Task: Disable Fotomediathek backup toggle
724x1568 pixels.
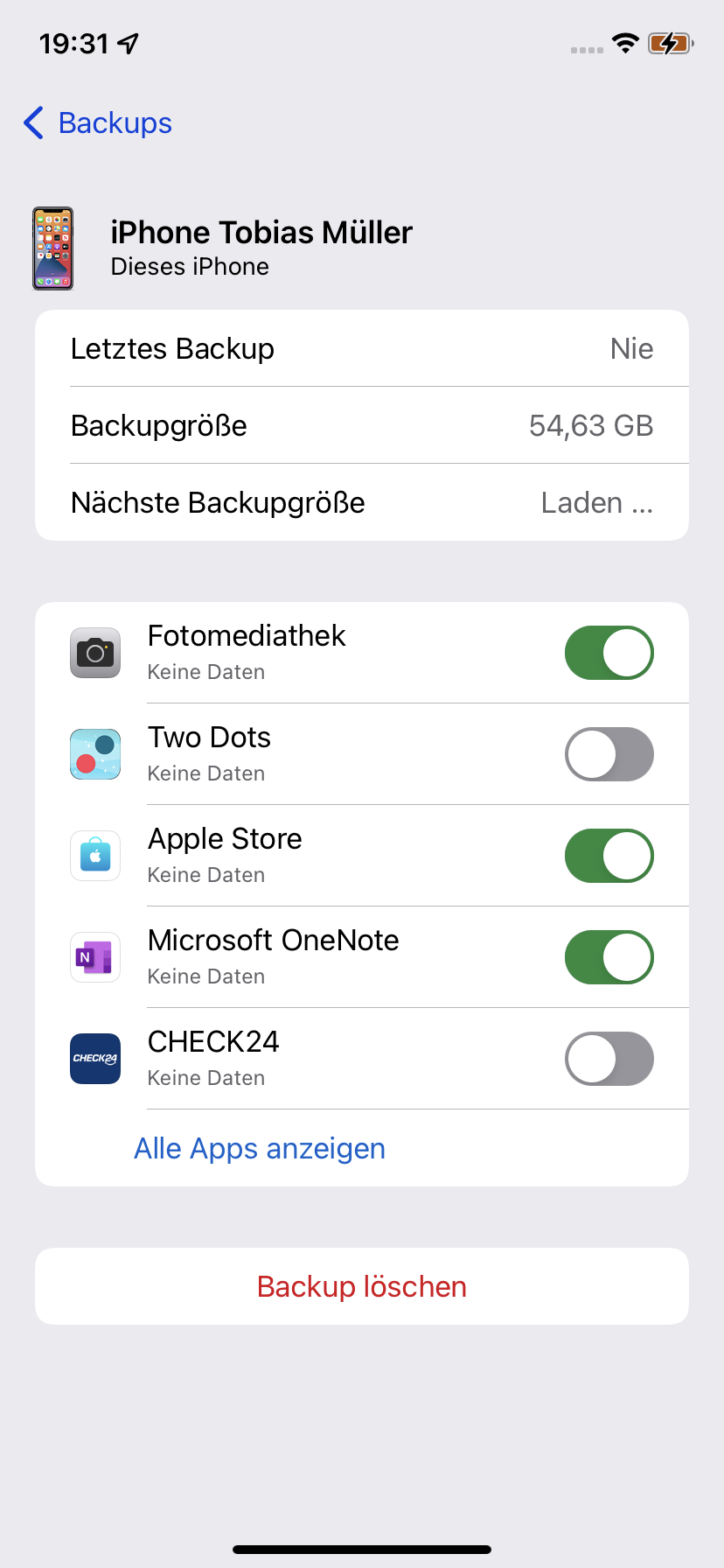Action: click(609, 653)
